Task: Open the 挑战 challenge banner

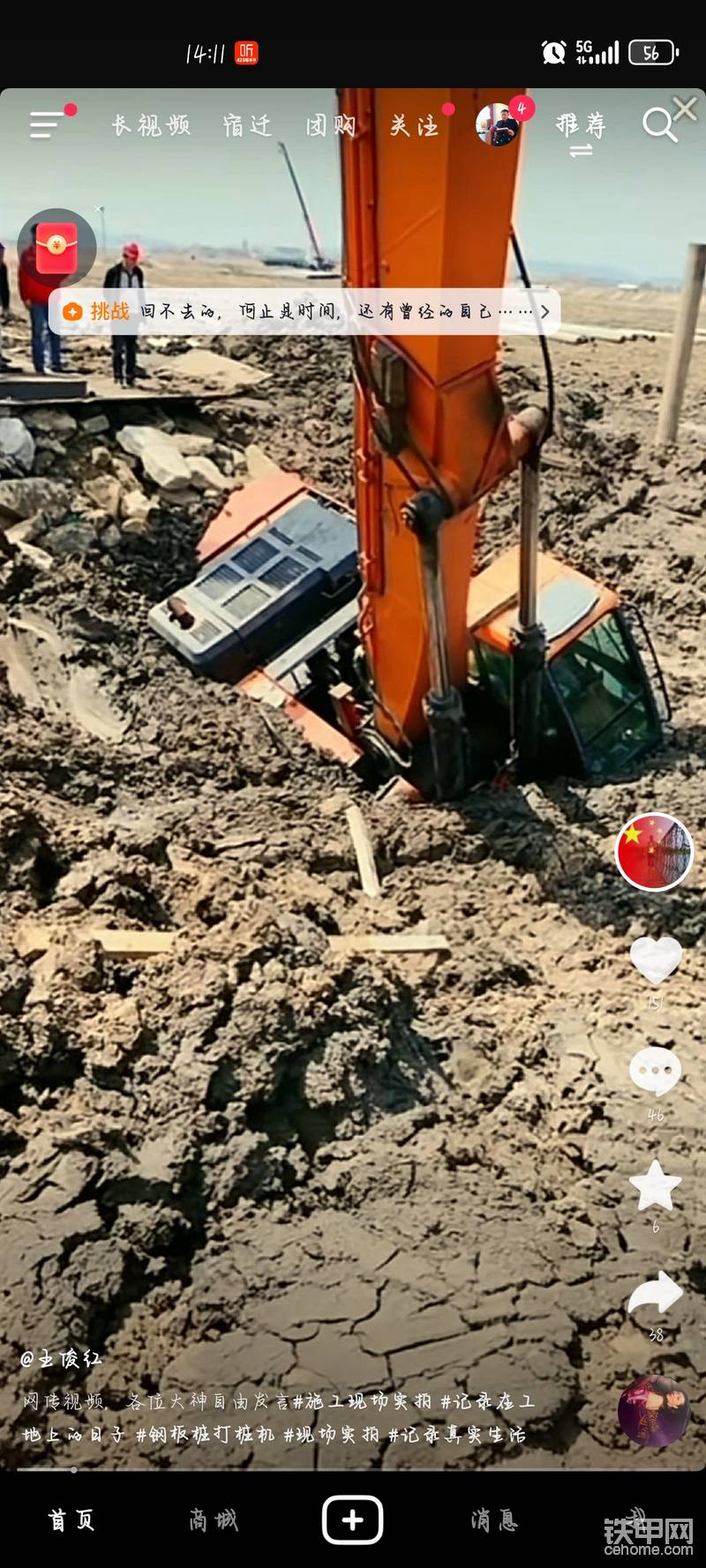Action: [x=304, y=311]
